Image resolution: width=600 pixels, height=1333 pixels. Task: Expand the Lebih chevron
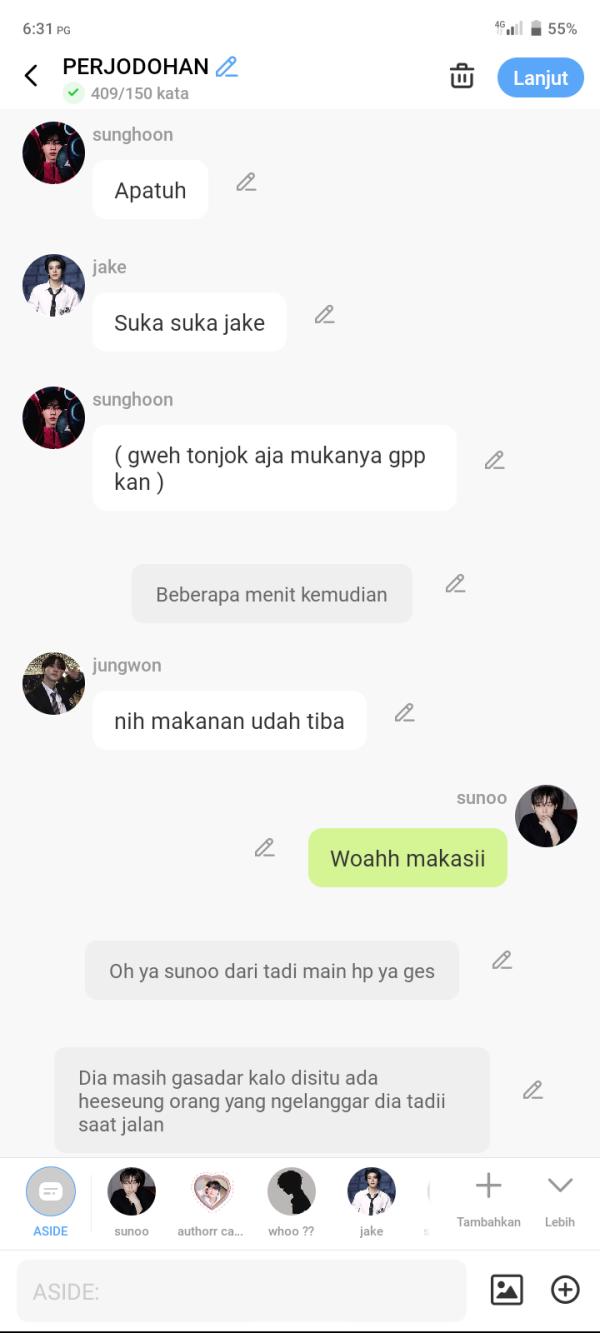tap(560, 1199)
